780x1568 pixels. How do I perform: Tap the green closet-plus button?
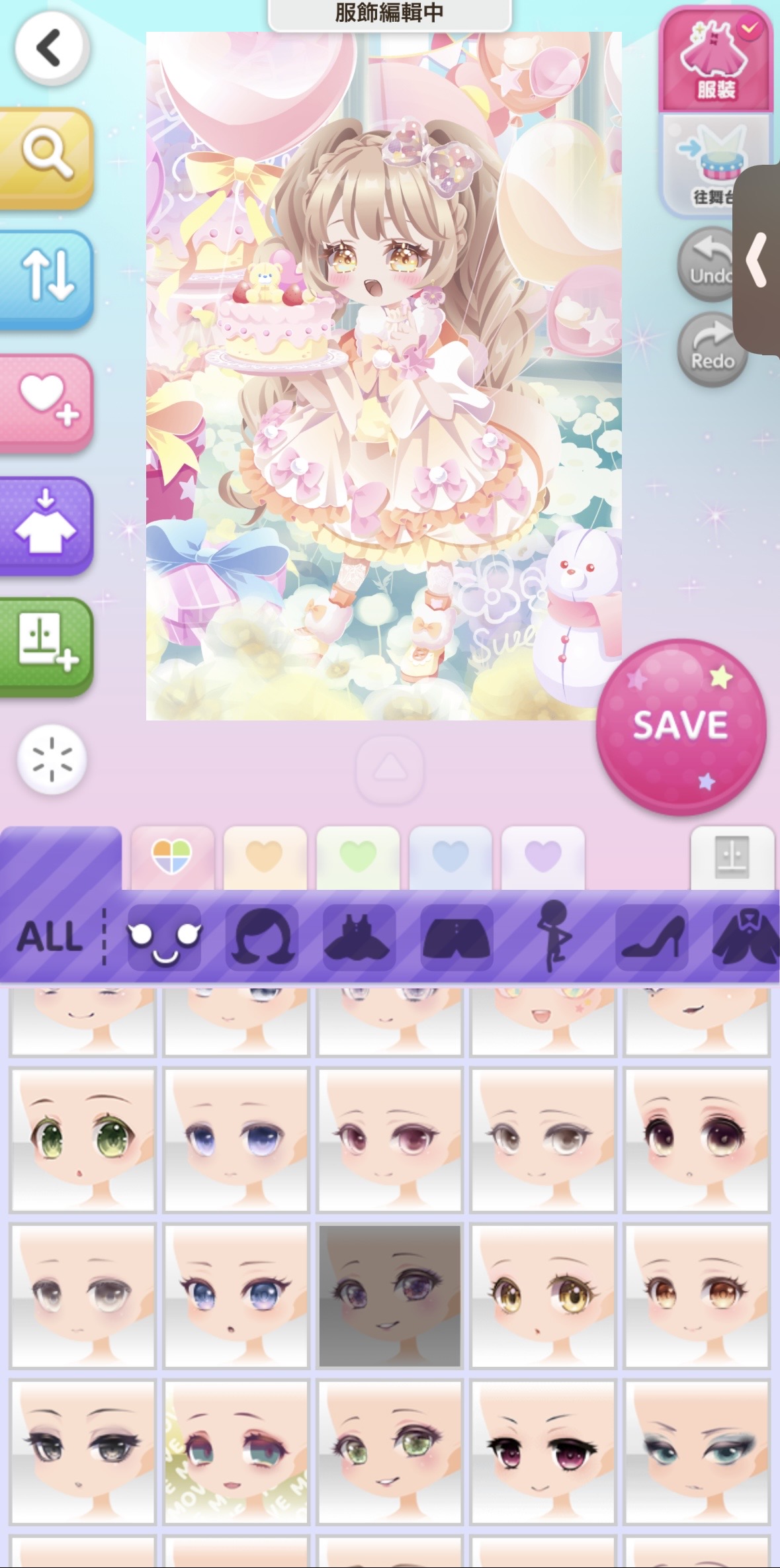tap(46, 644)
